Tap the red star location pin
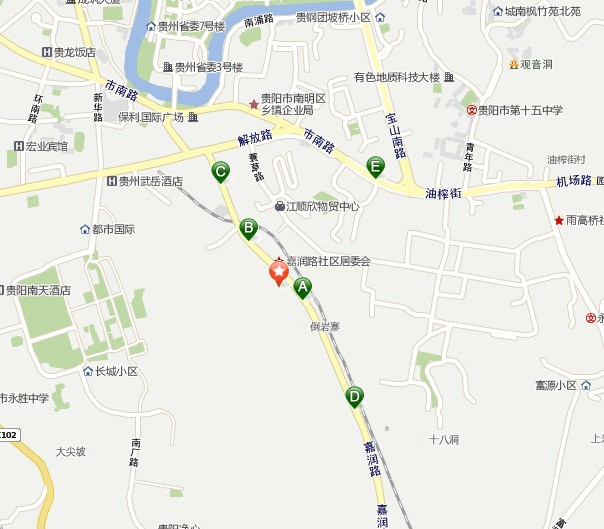Image resolution: width=604 pixels, height=529 pixels. coord(278,272)
